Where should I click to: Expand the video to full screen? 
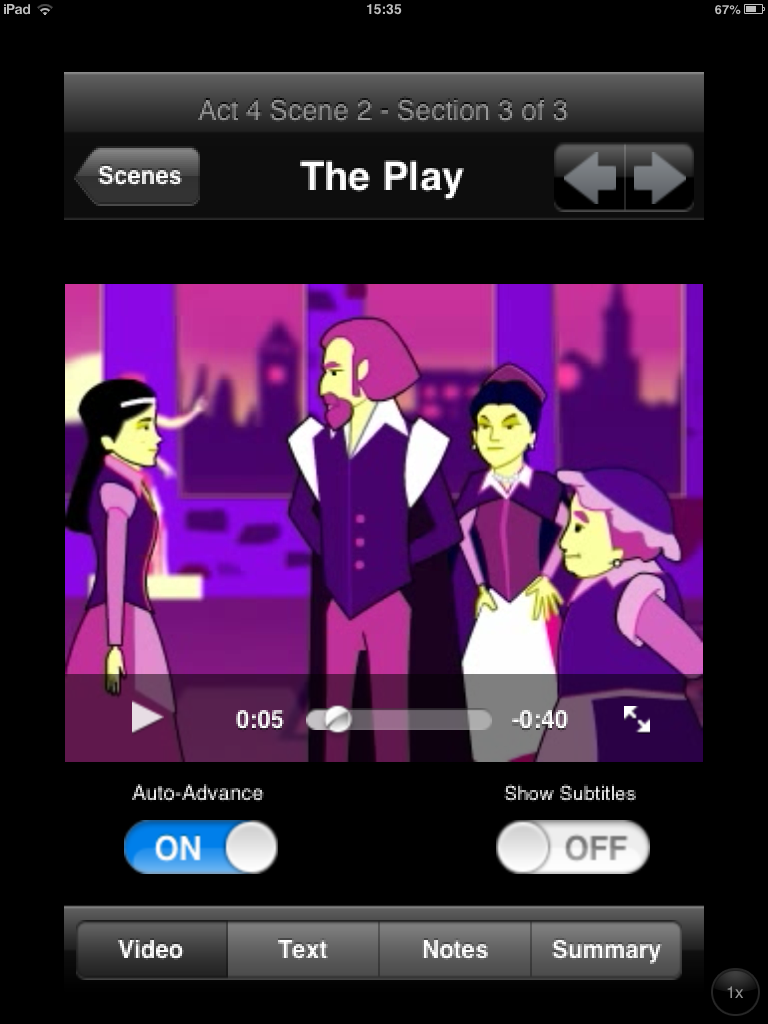click(637, 718)
